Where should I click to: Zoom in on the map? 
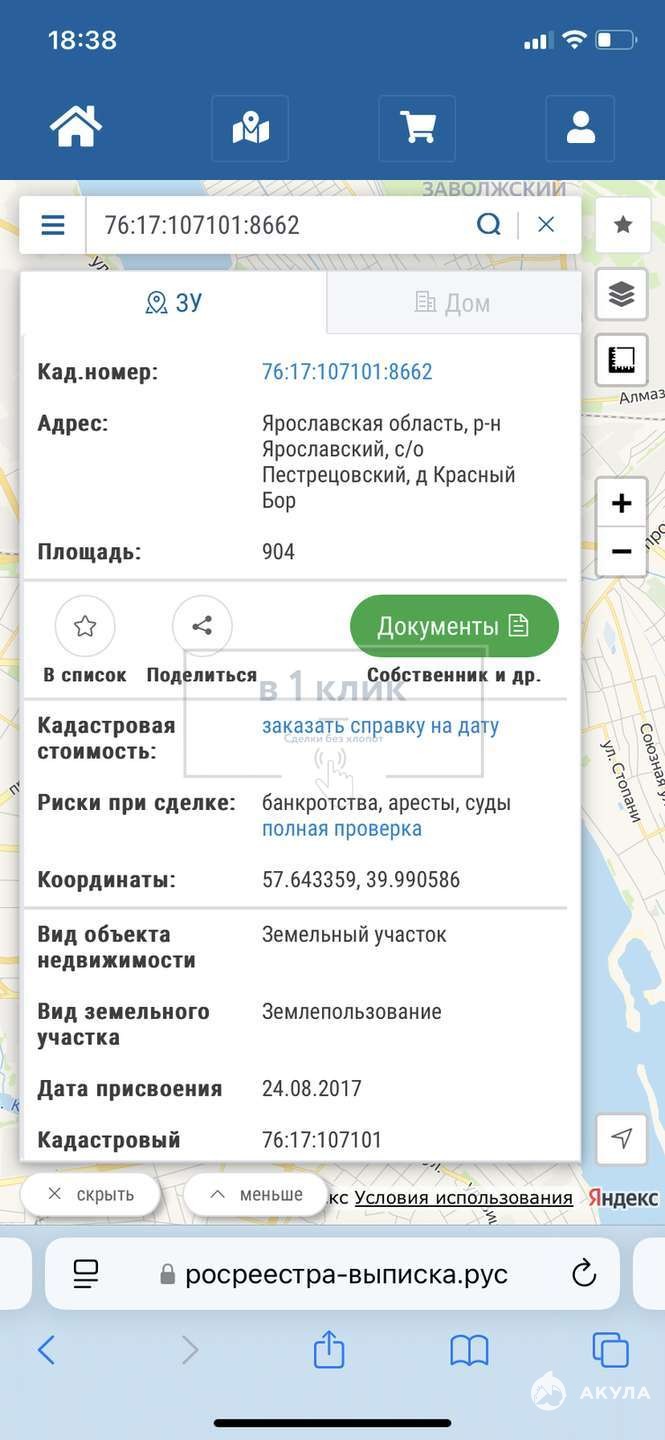coord(622,503)
